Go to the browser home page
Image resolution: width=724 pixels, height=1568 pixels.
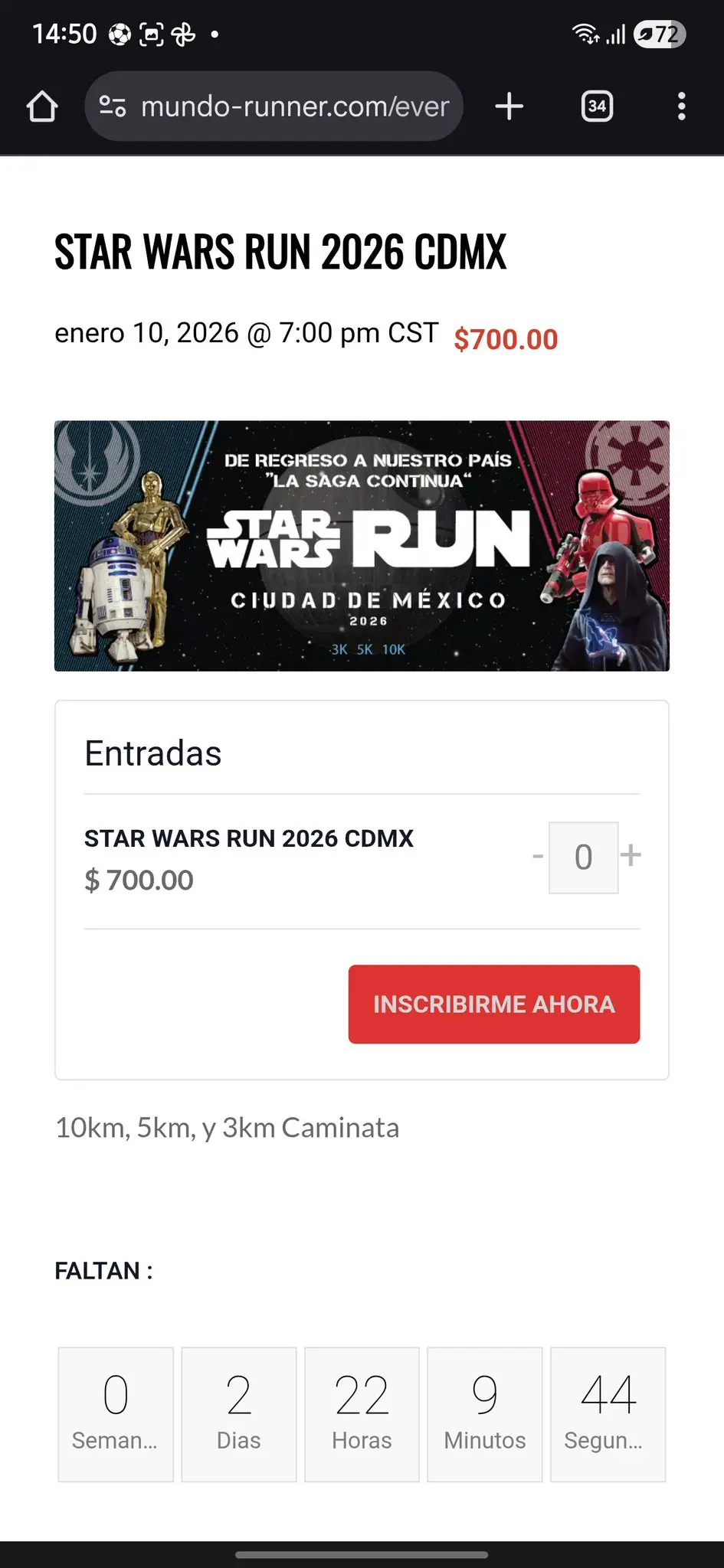[x=42, y=106]
